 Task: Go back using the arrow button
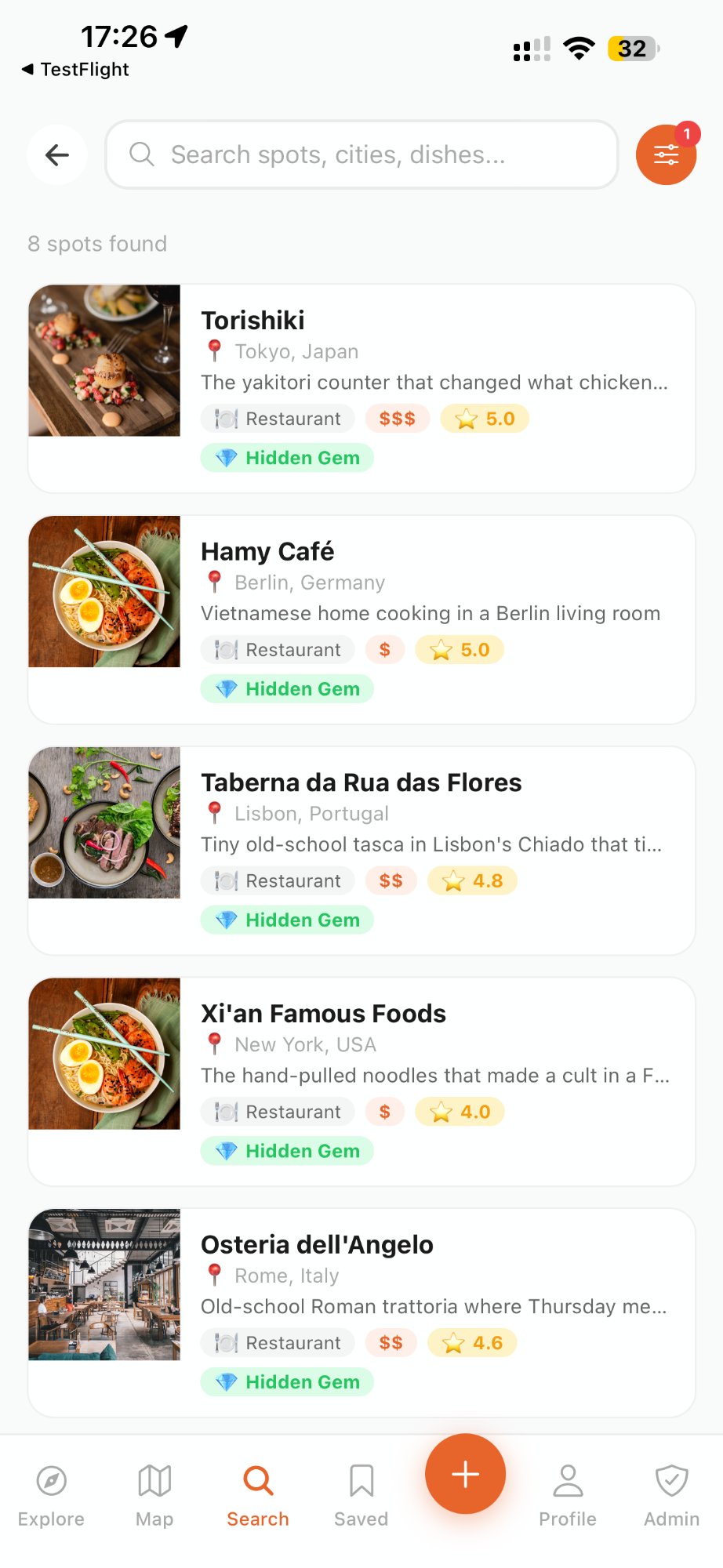coord(57,155)
